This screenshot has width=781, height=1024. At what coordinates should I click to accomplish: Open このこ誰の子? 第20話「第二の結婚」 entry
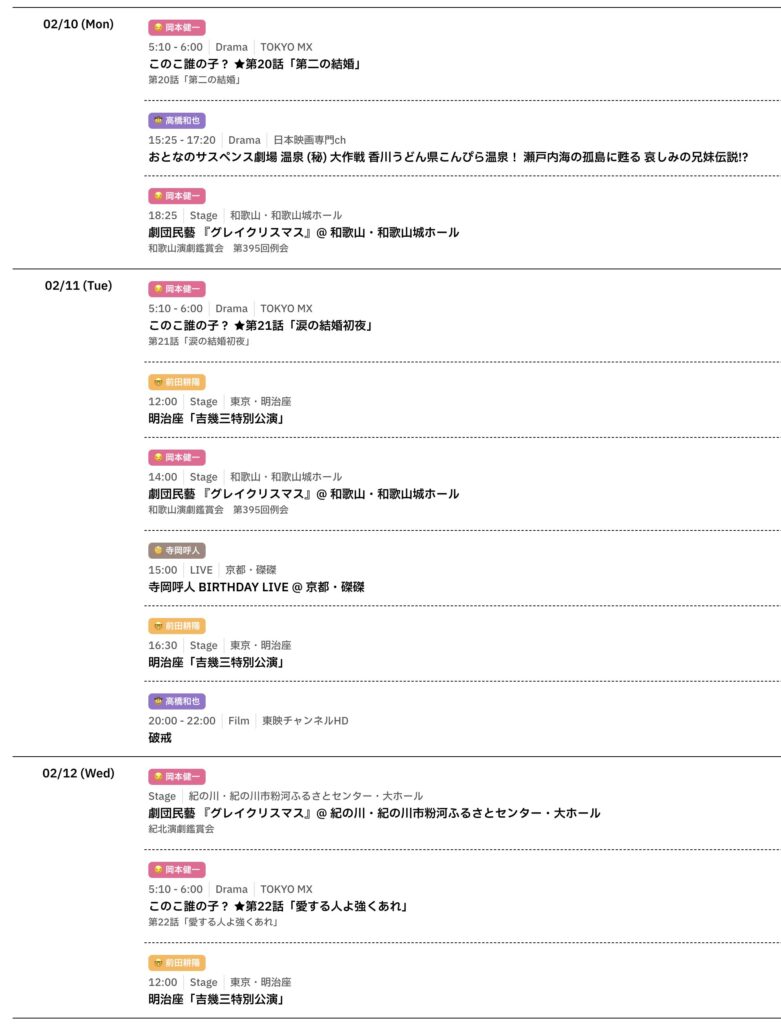click(x=254, y=64)
